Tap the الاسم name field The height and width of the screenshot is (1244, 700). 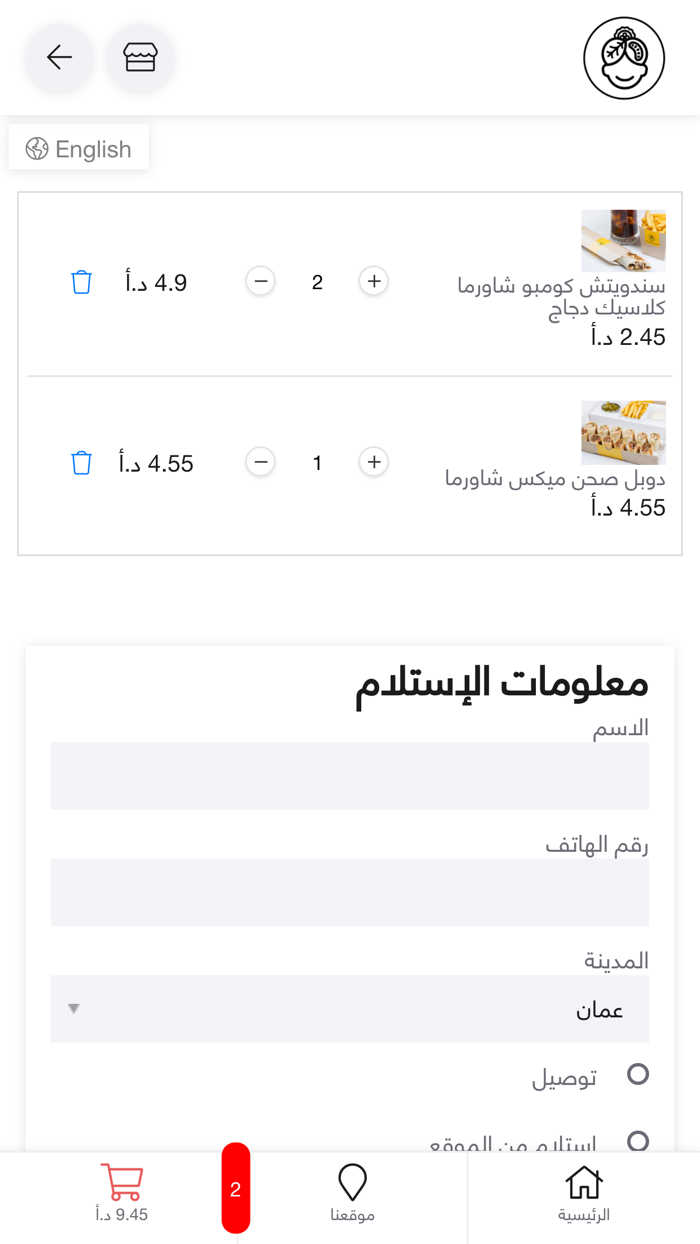pos(350,776)
